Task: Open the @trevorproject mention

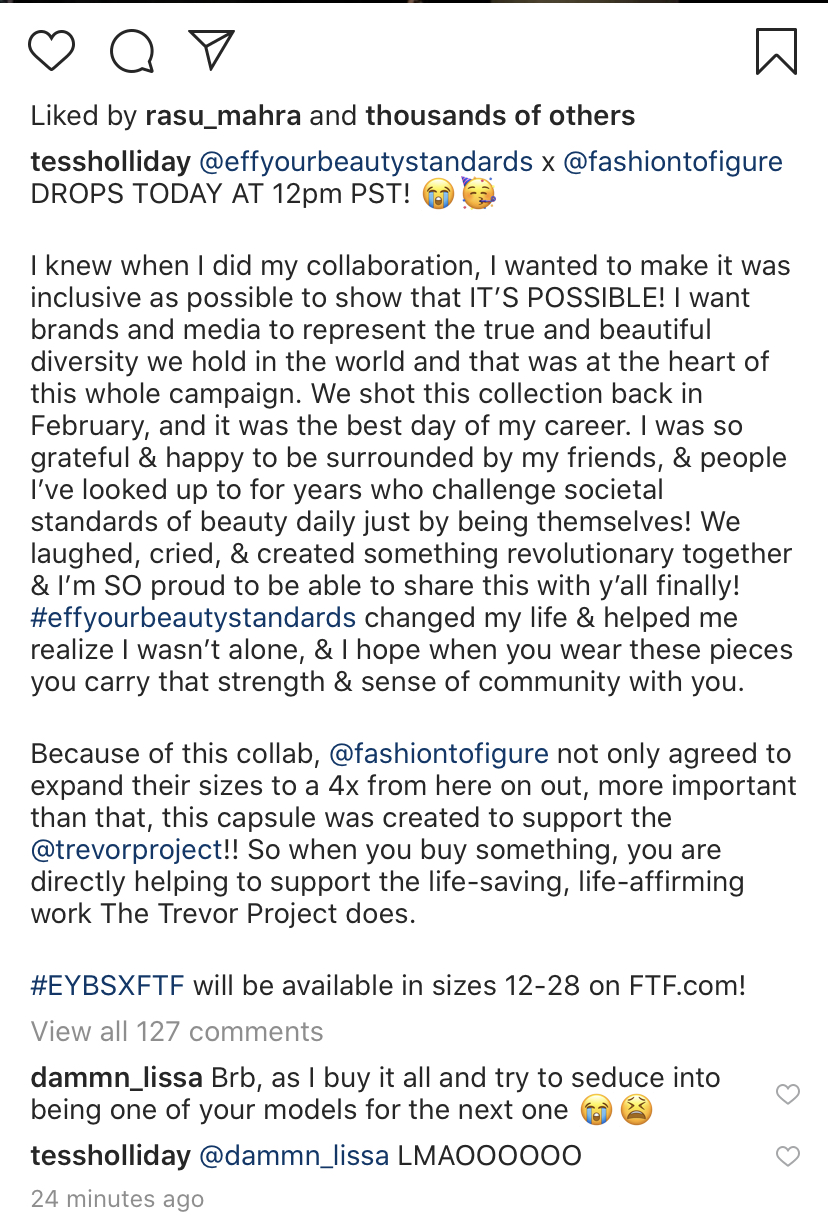Action: (x=126, y=850)
